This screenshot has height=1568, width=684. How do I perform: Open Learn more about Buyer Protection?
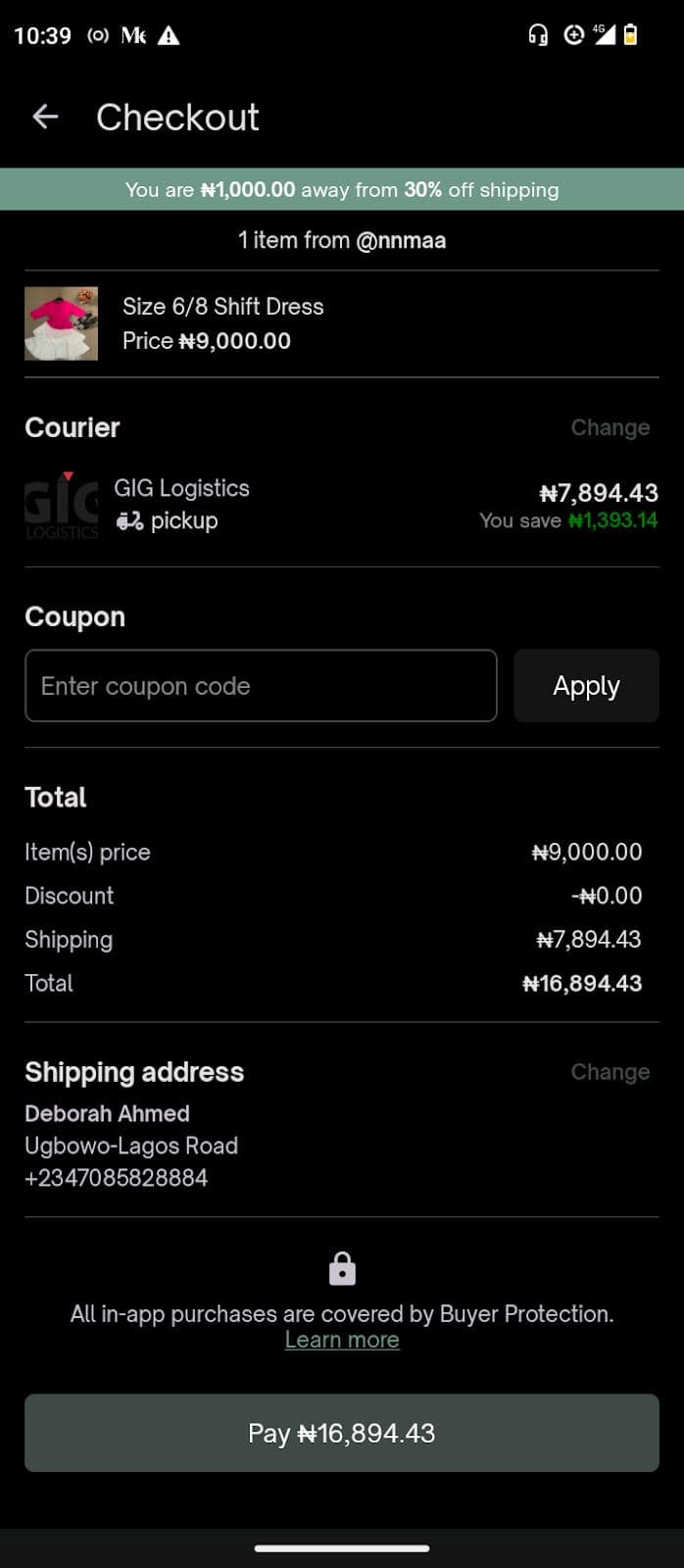point(342,1340)
